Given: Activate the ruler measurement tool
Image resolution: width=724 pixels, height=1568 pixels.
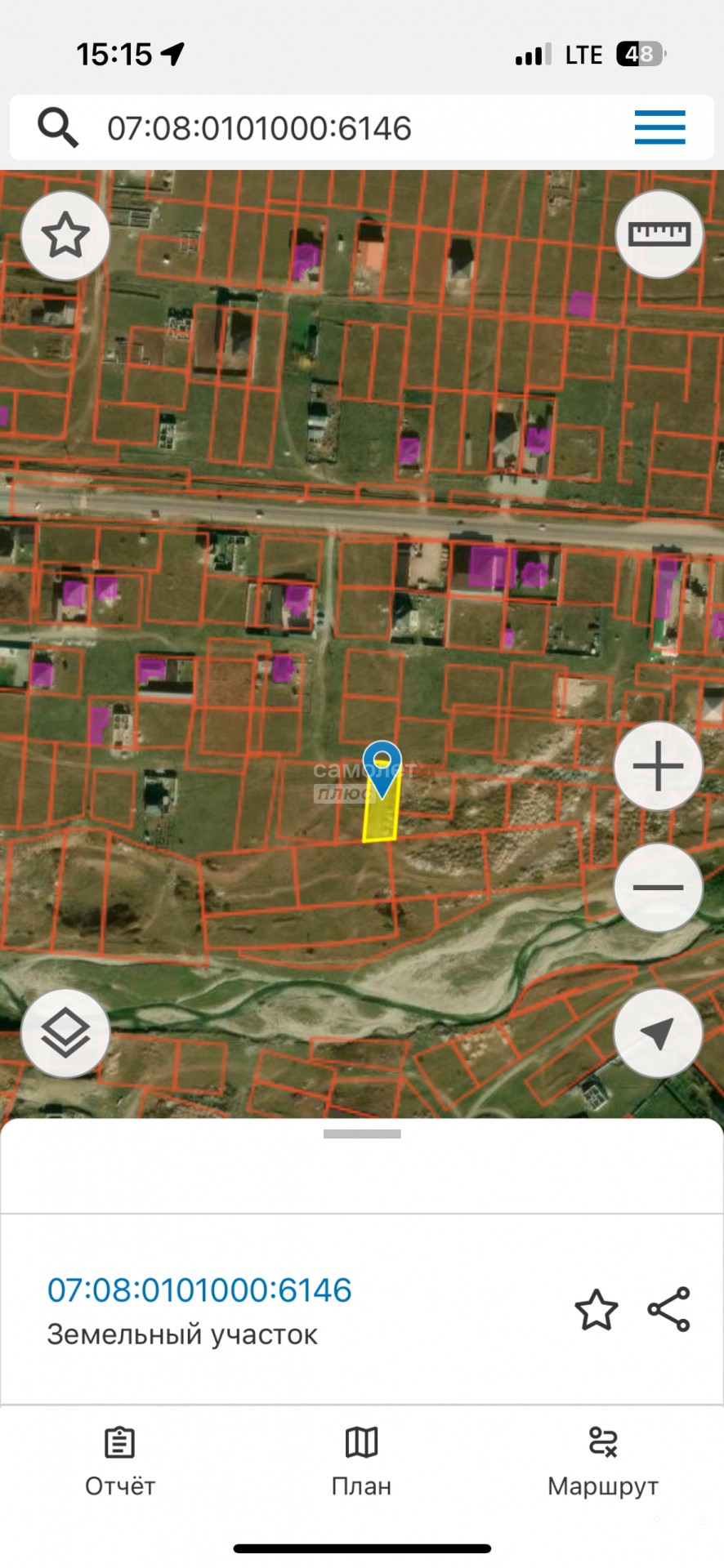Looking at the screenshot, I should click(659, 234).
